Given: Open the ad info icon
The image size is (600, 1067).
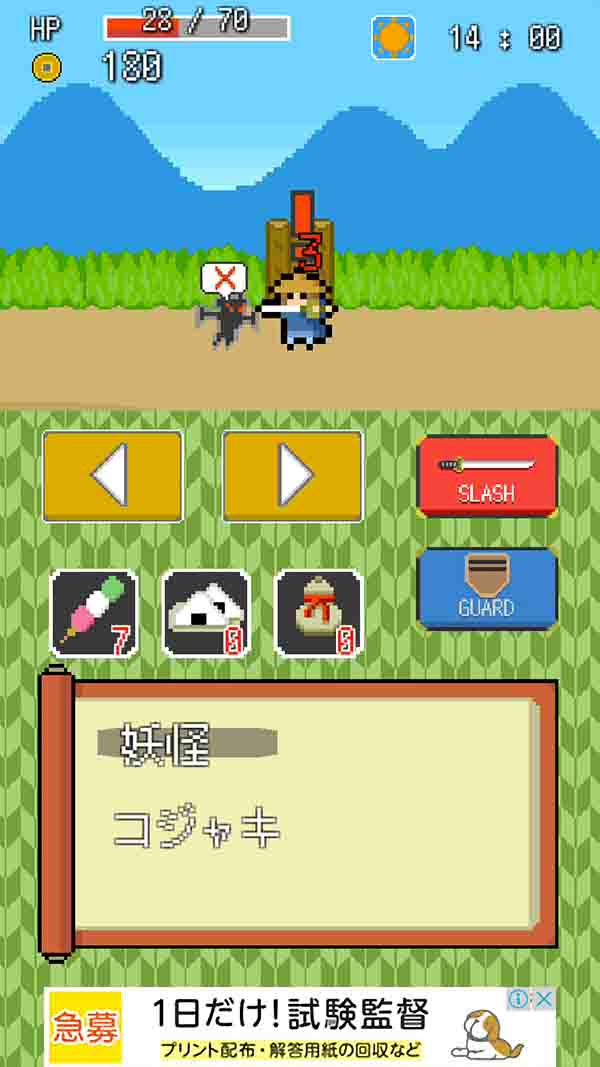Looking at the screenshot, I should [519, 999].
